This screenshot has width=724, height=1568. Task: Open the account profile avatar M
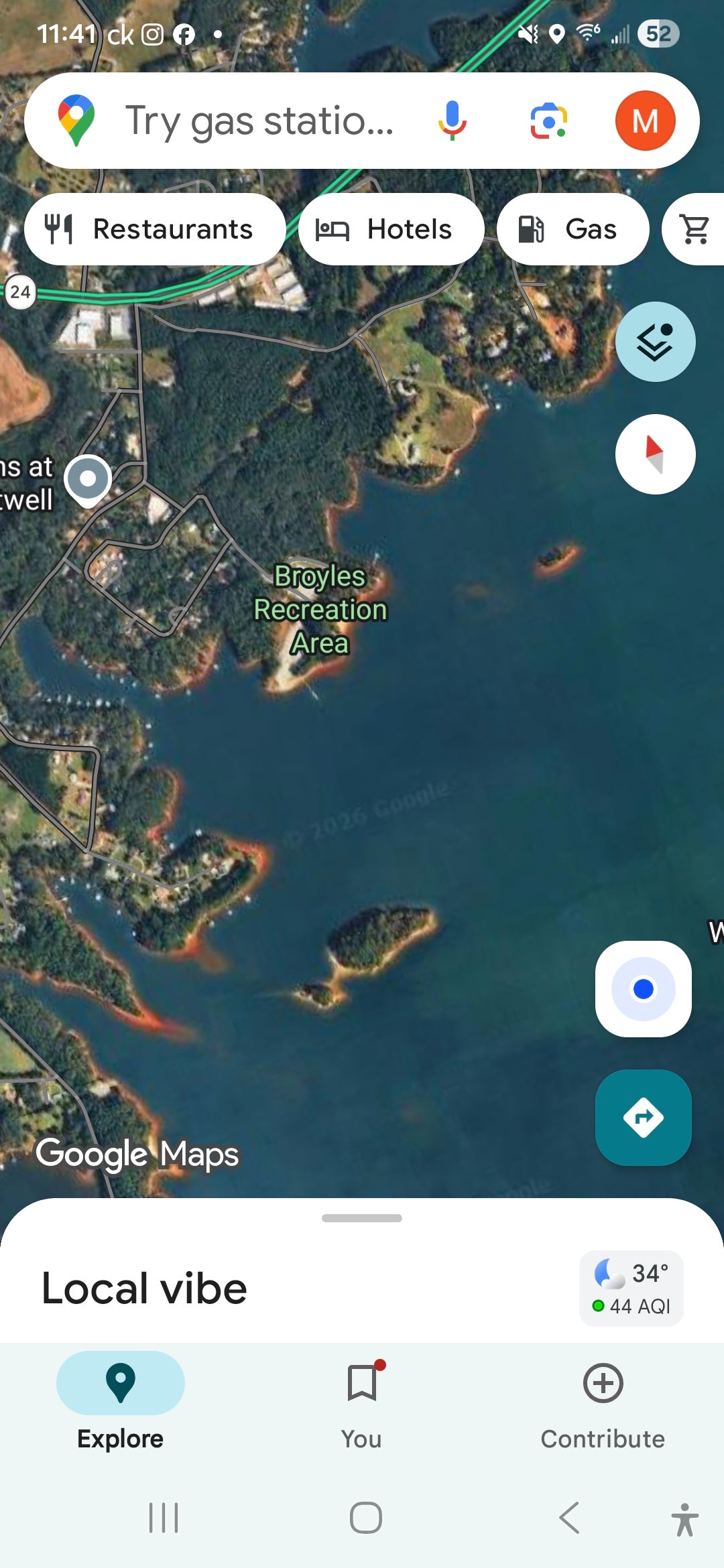[645, 121]
